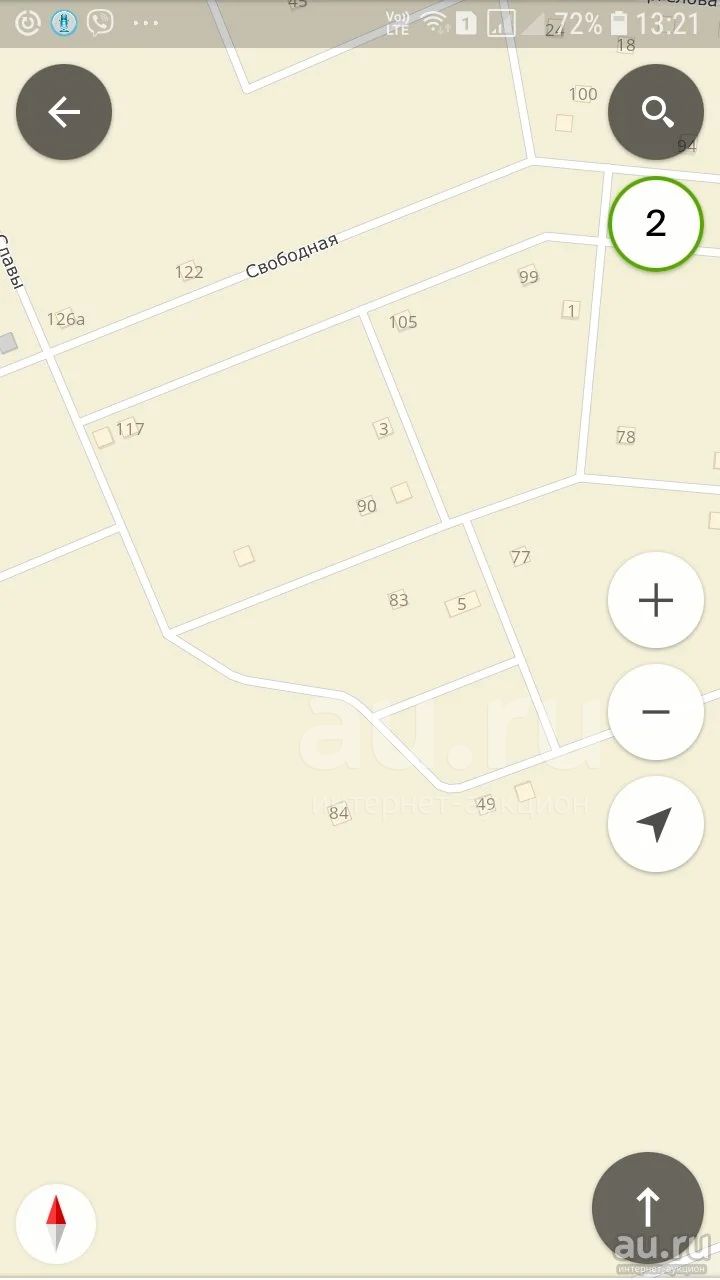Open the green circle marked 2
The image size is (720, 1280).
pos(656,223)
